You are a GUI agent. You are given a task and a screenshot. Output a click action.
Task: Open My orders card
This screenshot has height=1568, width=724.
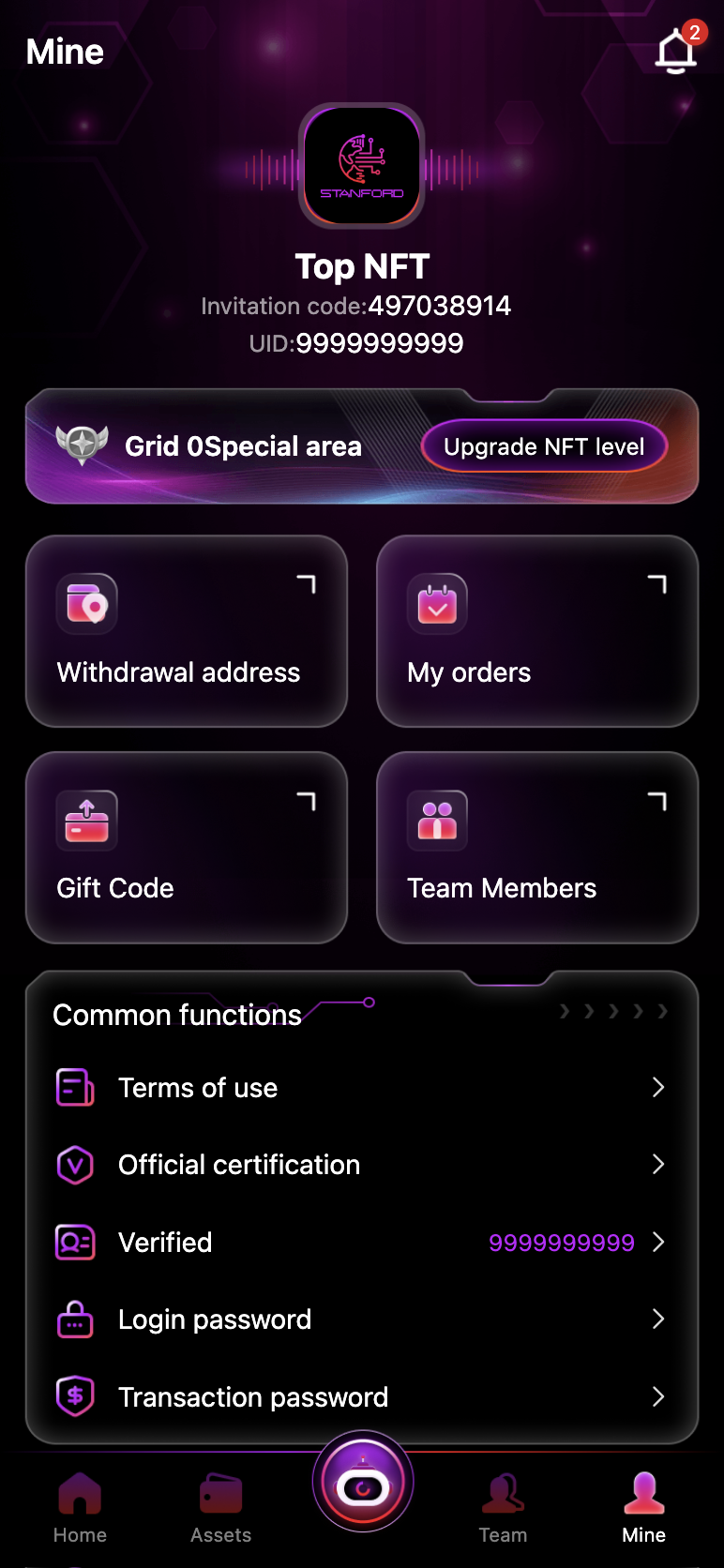(x=537, y=631)
